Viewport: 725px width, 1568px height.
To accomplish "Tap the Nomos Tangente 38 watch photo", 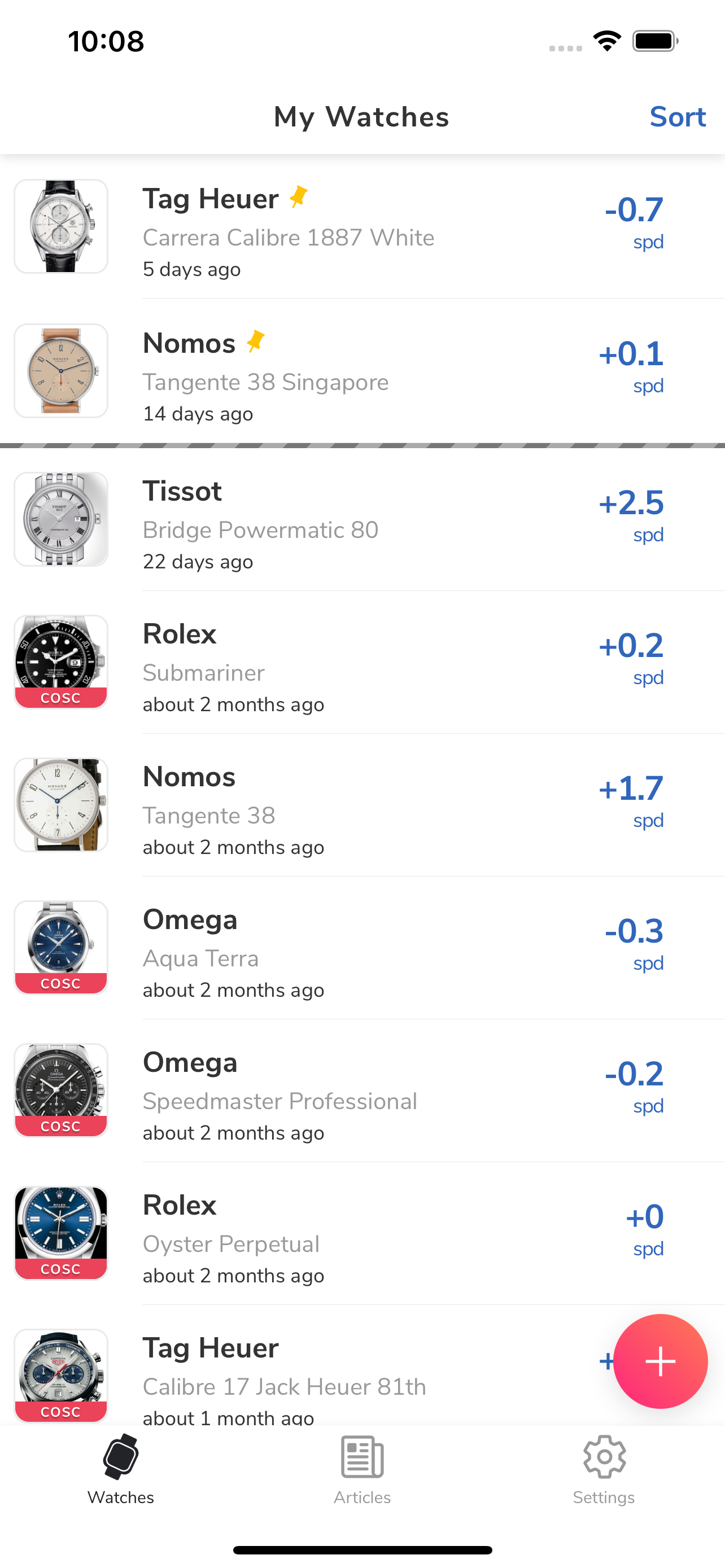I will click(x=61, y=804).
